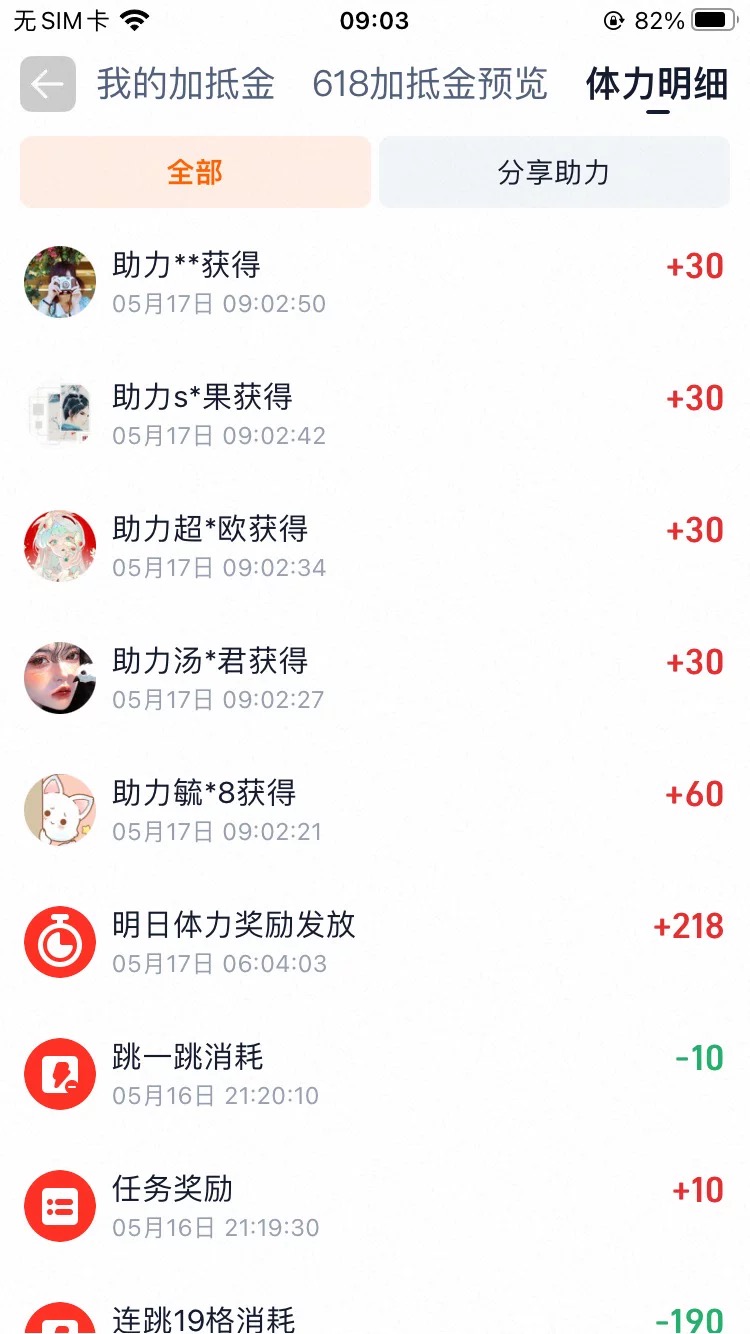Switch to 我的加抵金 tab
This screenshot has width=750, height=1334.
point(186,85)
